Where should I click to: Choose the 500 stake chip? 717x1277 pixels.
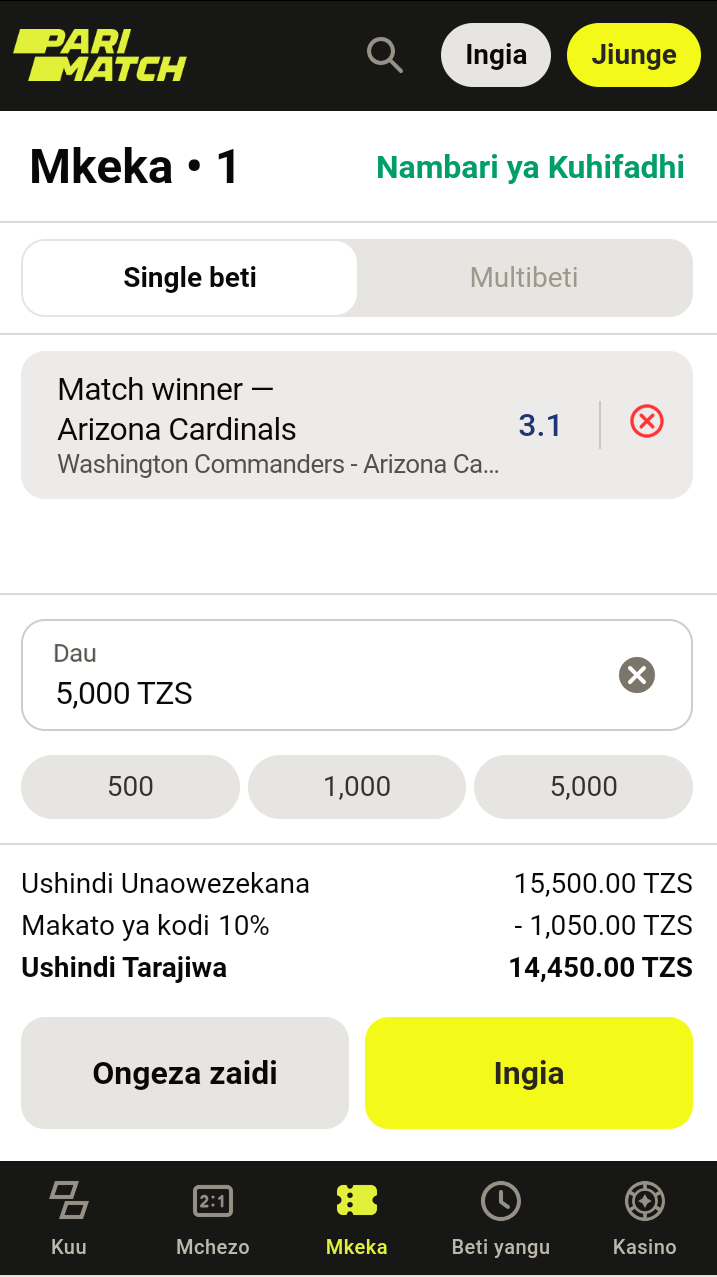pyautogui.click(x=130, y=786)
